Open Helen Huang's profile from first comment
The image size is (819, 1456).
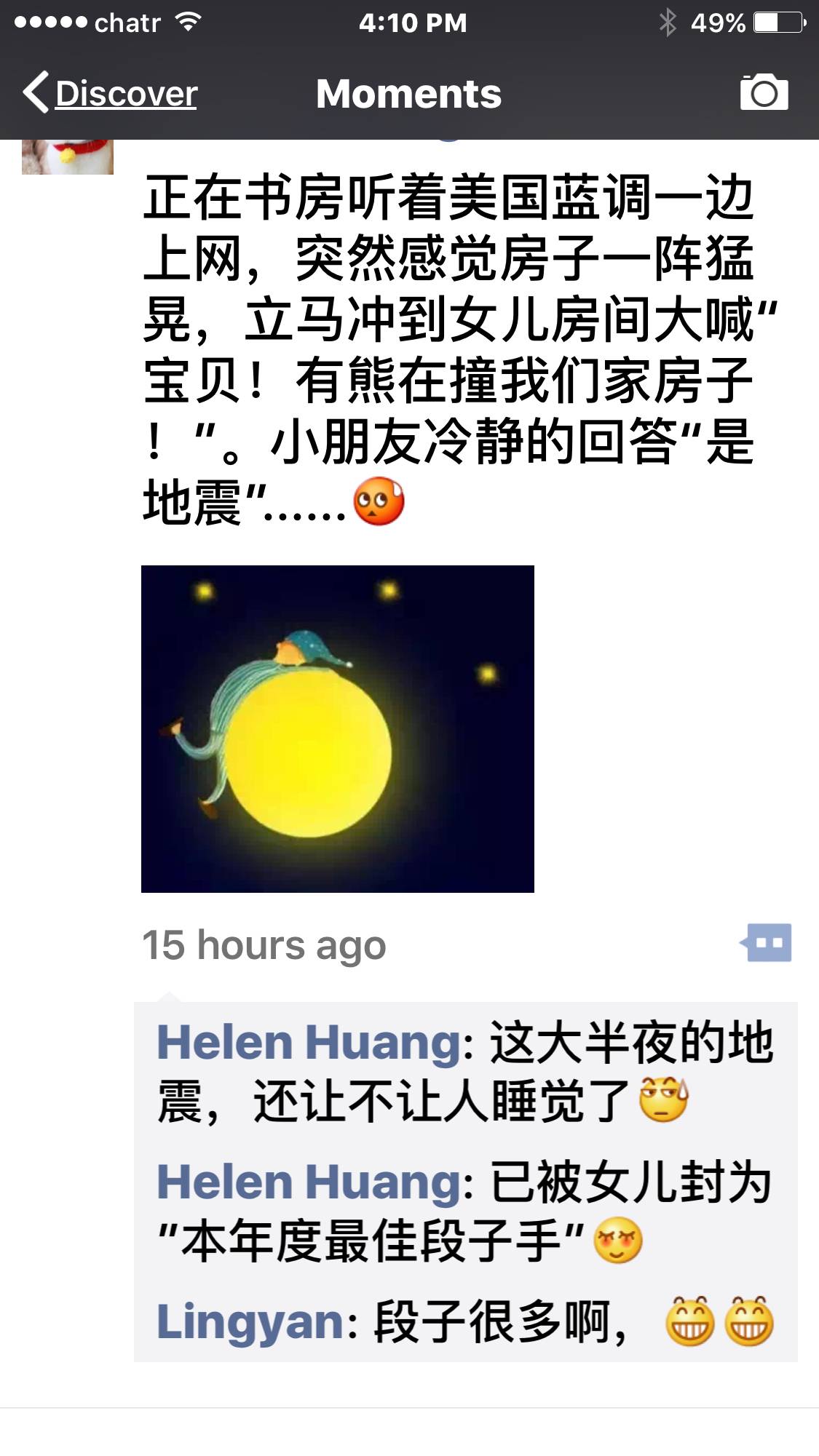[x=309, y=1042]
